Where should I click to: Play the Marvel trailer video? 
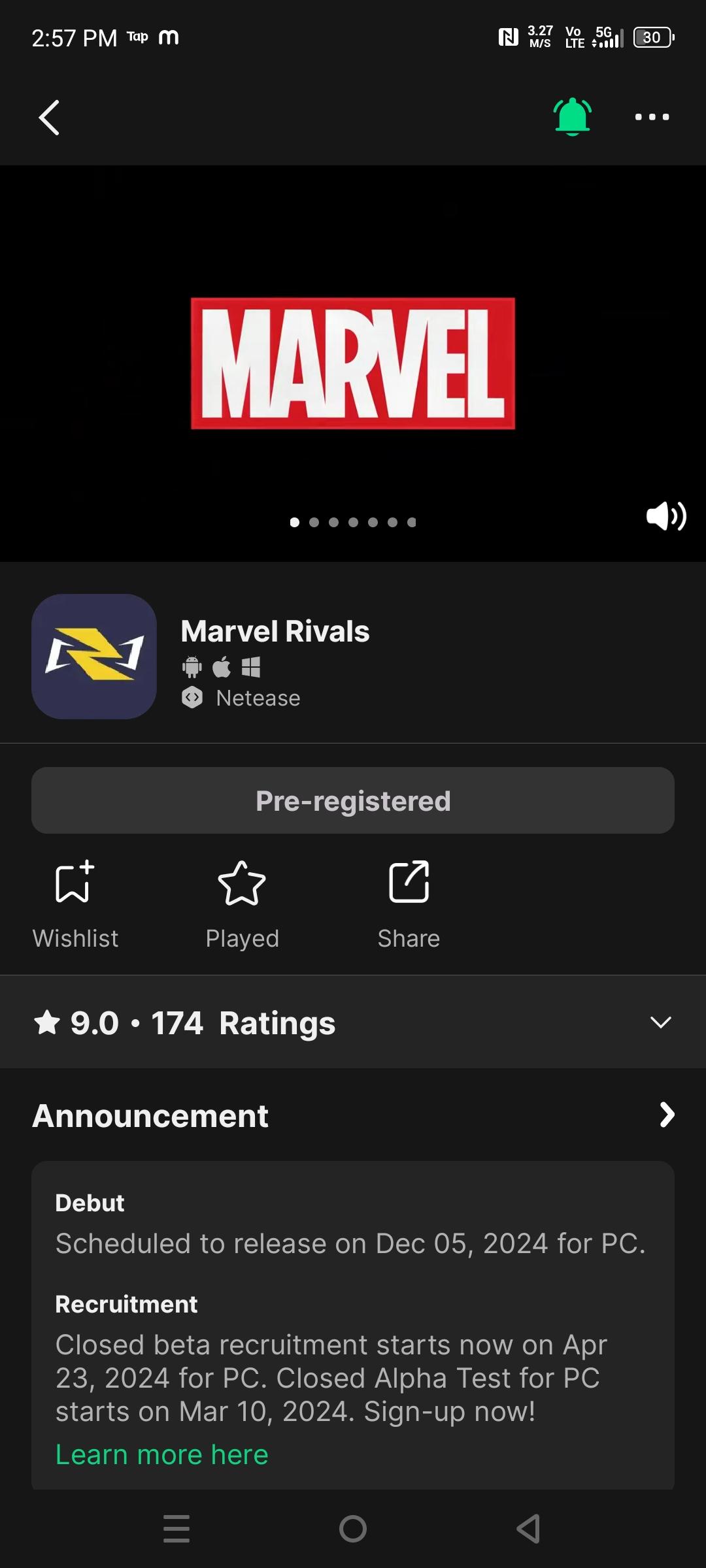(x=353, y=363)
